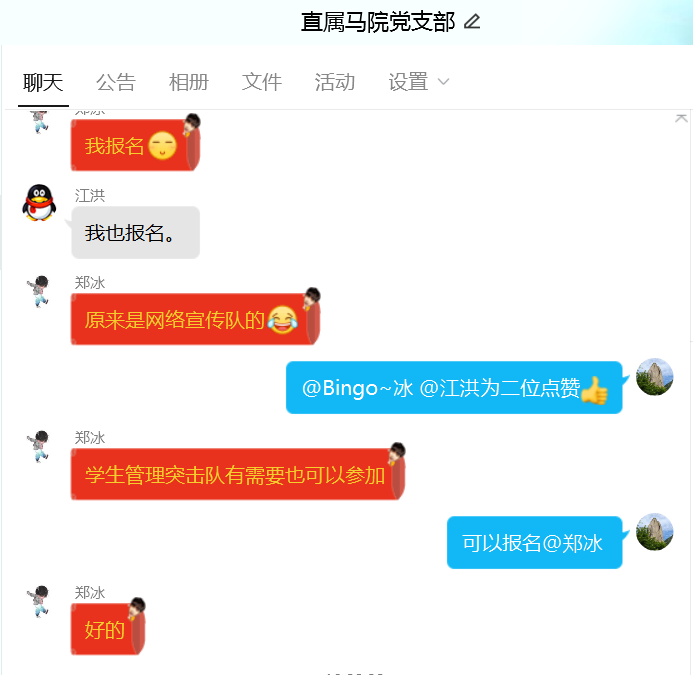Expand the 设置 dropdown

(419, 82)
